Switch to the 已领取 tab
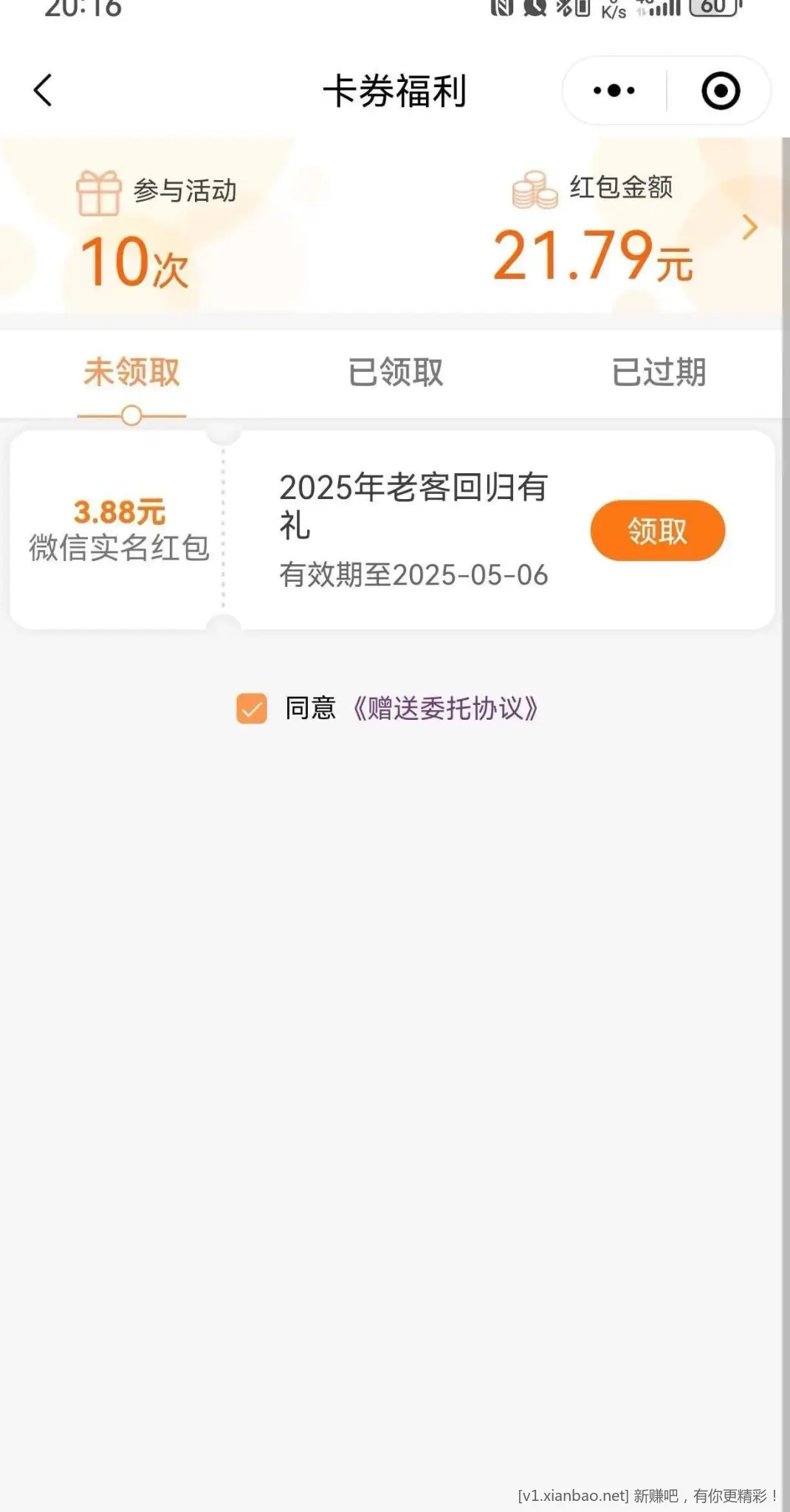Screen dimensions: 790x1512 point(396,372)
